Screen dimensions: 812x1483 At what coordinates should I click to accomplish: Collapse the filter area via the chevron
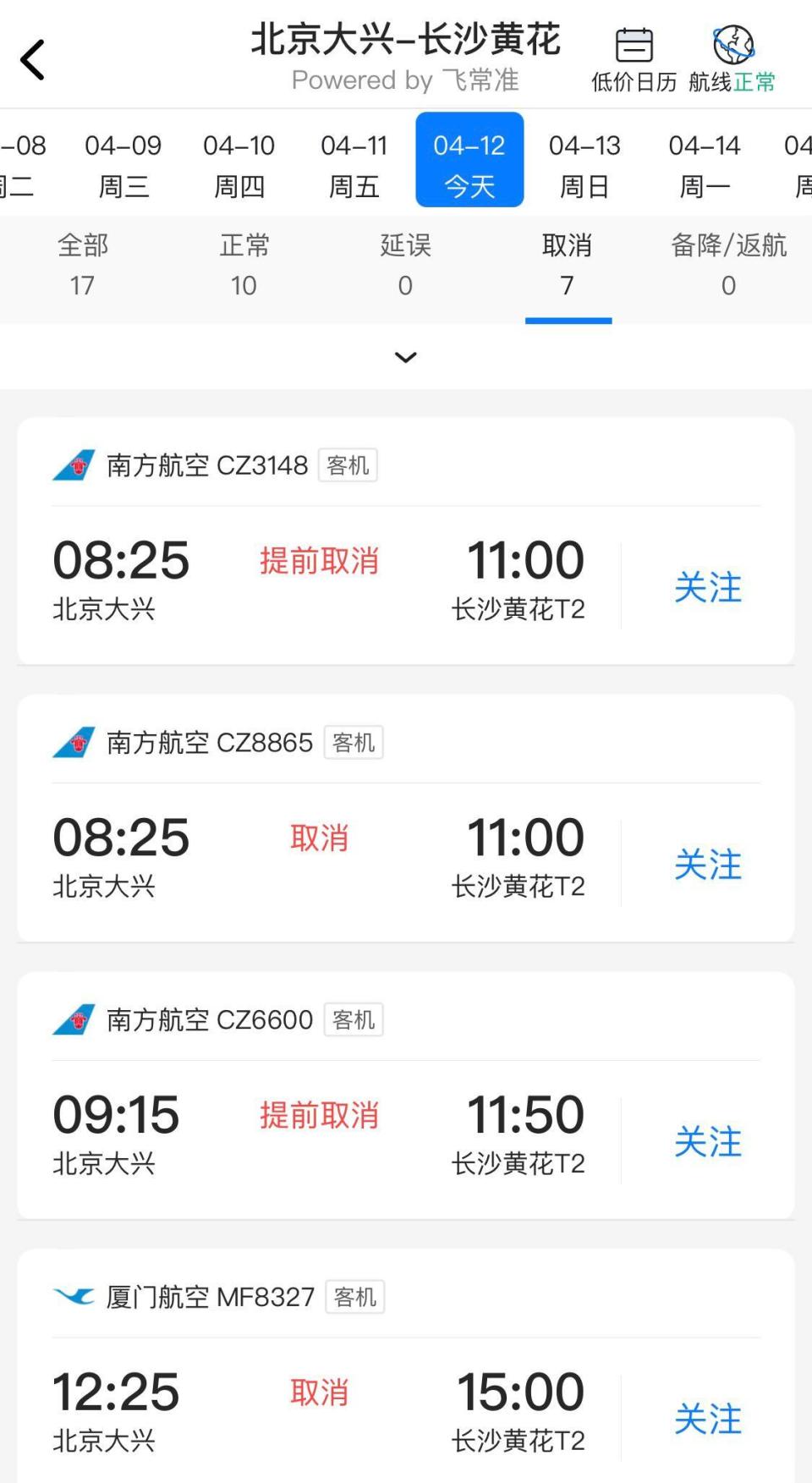click(x=405, y=357)
